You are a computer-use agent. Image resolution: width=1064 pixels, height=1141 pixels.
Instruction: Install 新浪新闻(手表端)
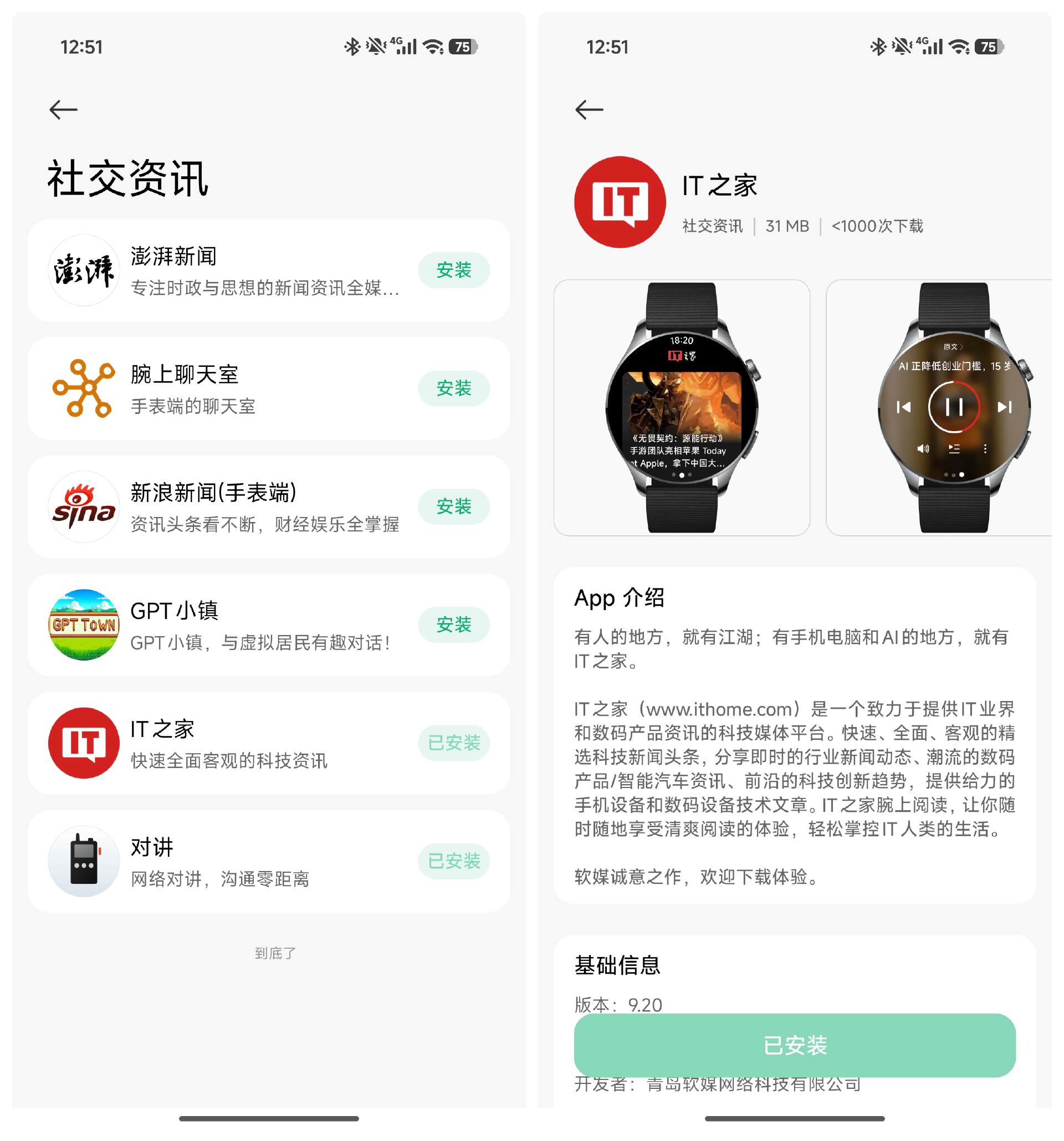[x=453, y=506]
